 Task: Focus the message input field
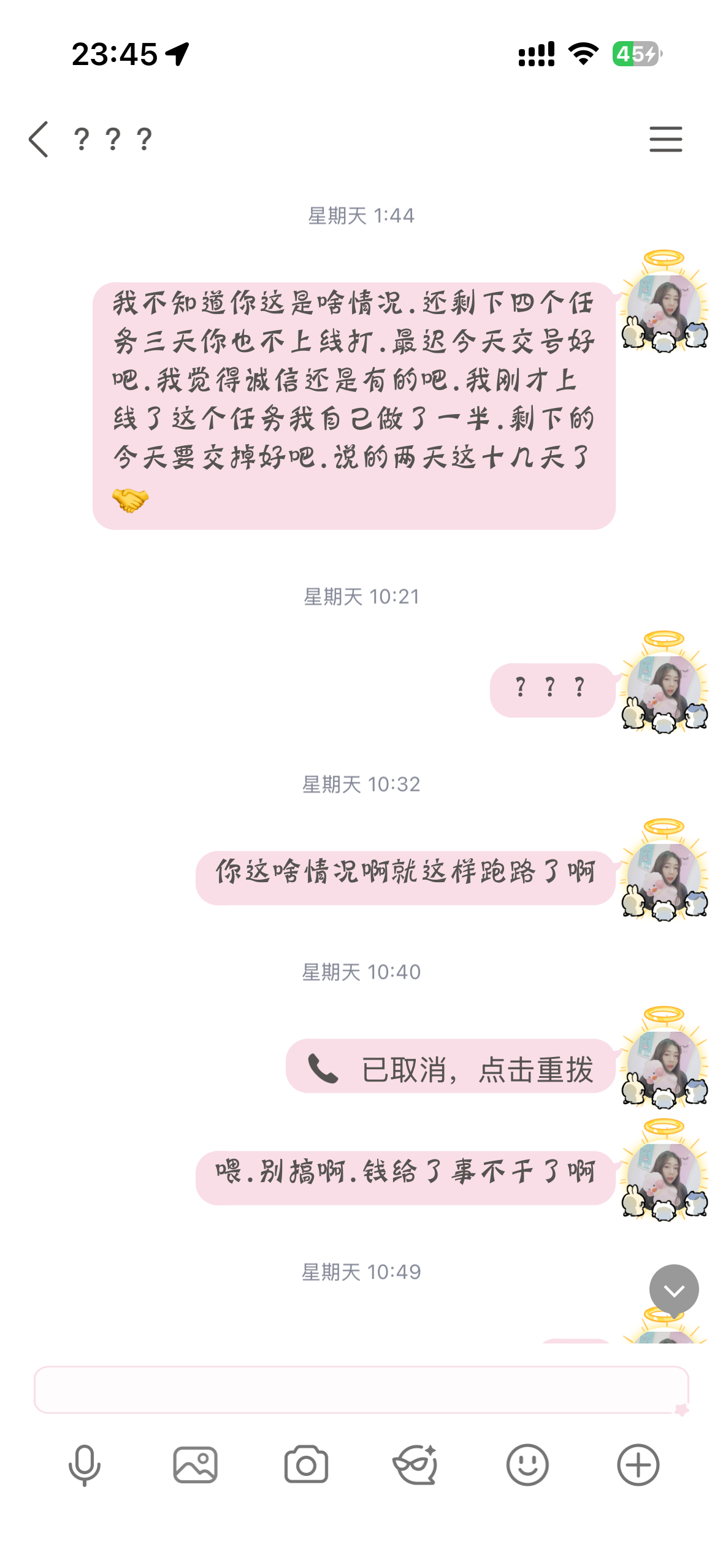361,1390
